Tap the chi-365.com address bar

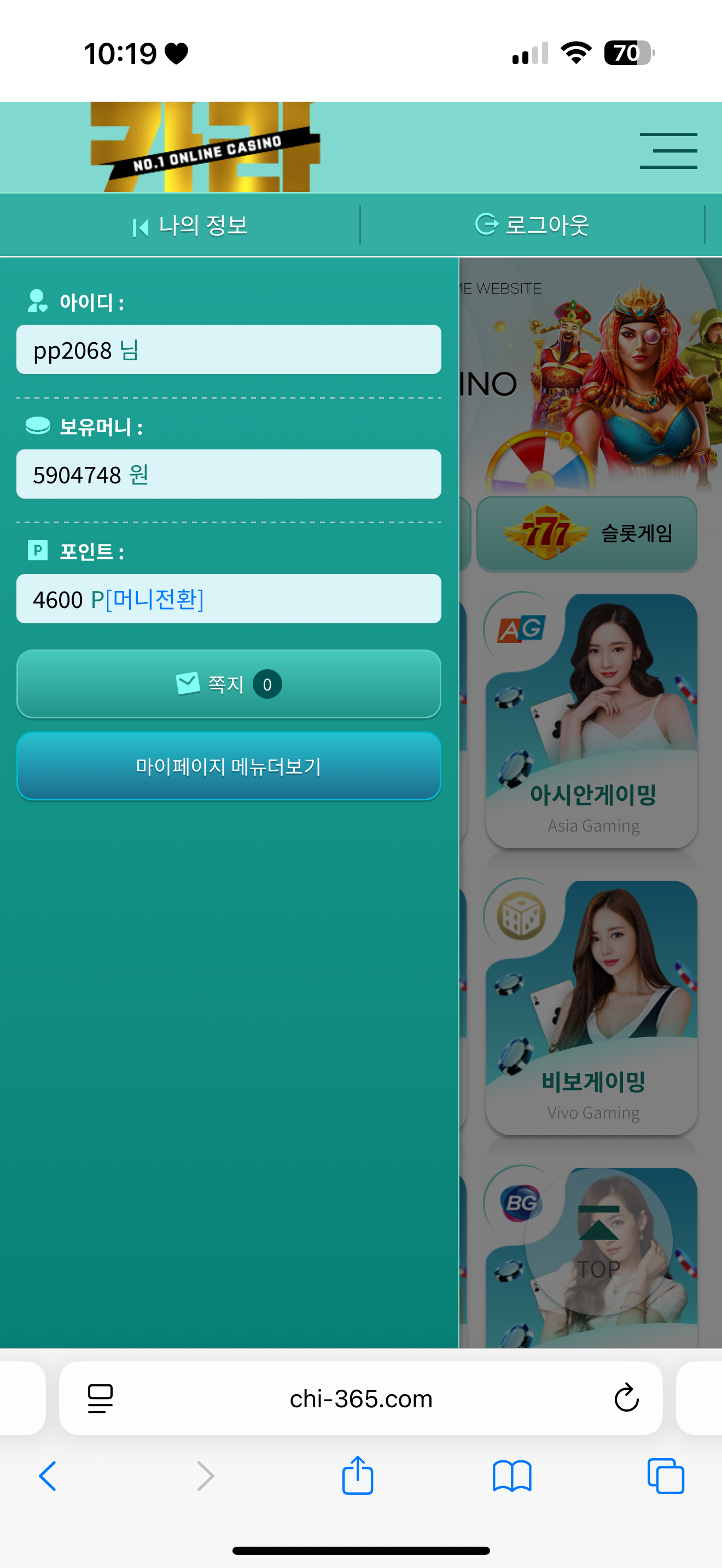(x=360, y=1399)
